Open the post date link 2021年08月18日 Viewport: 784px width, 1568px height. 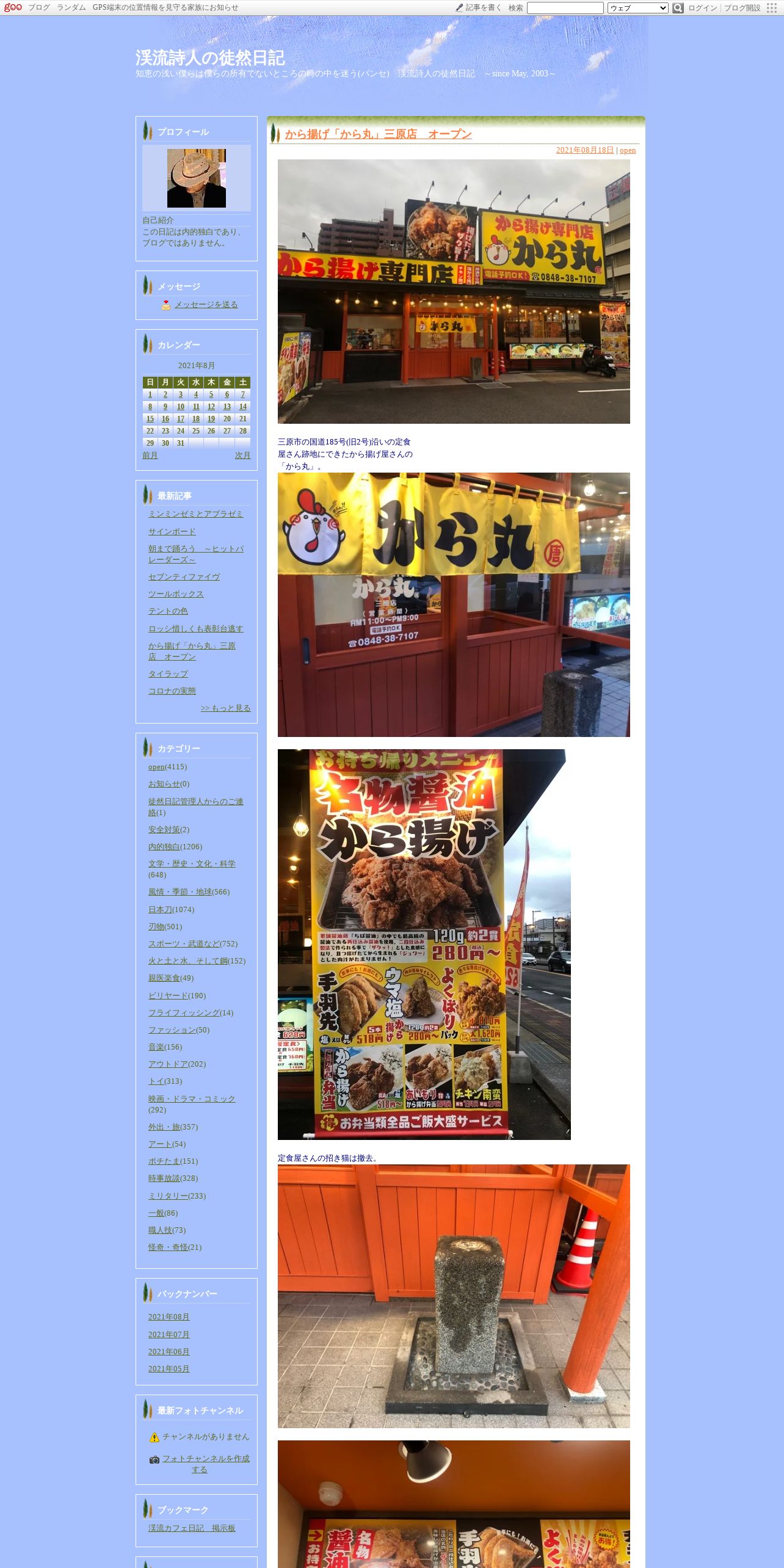pos(584,150)
